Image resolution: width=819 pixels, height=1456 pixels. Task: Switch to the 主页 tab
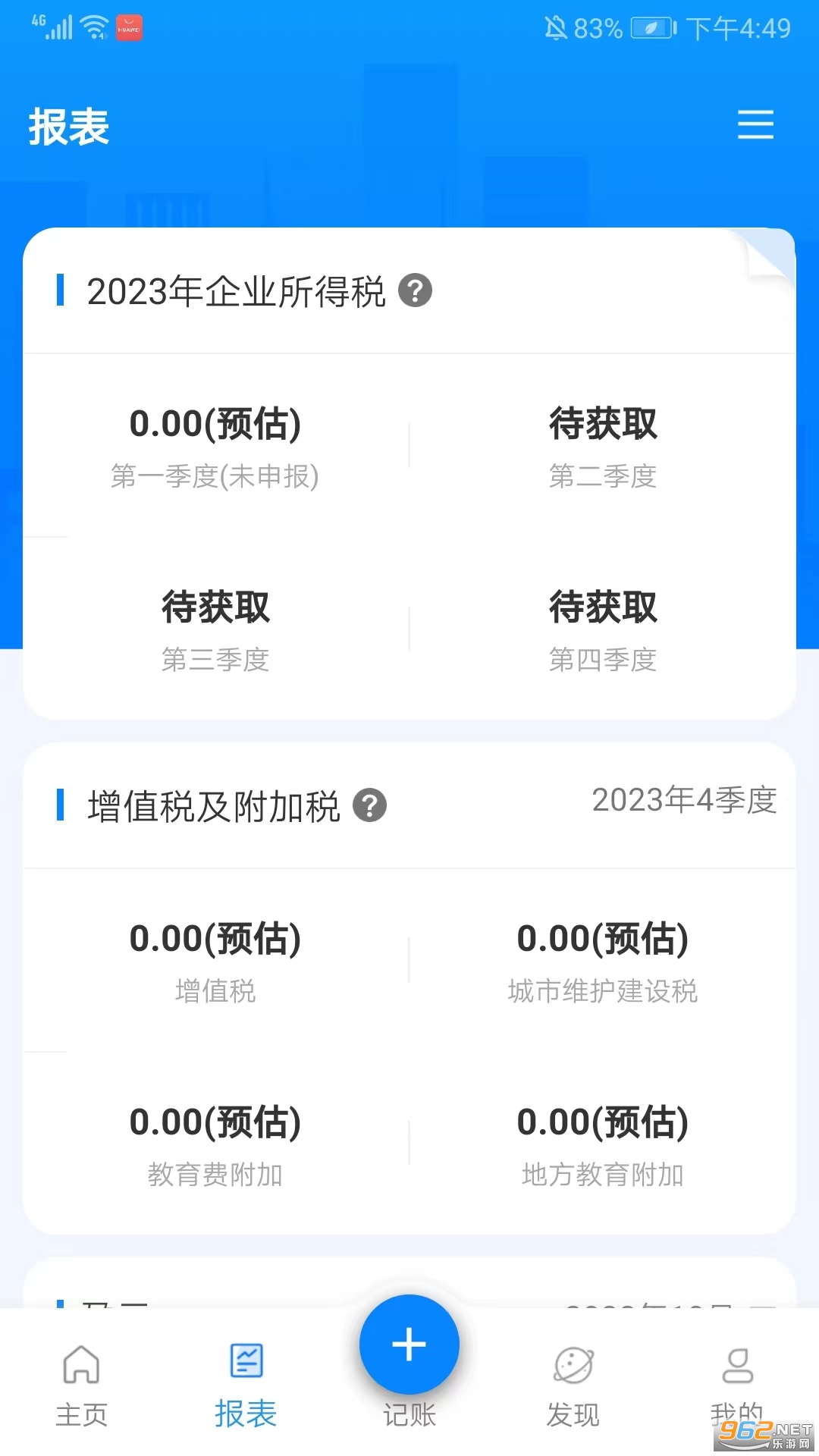coord(81,1385)
